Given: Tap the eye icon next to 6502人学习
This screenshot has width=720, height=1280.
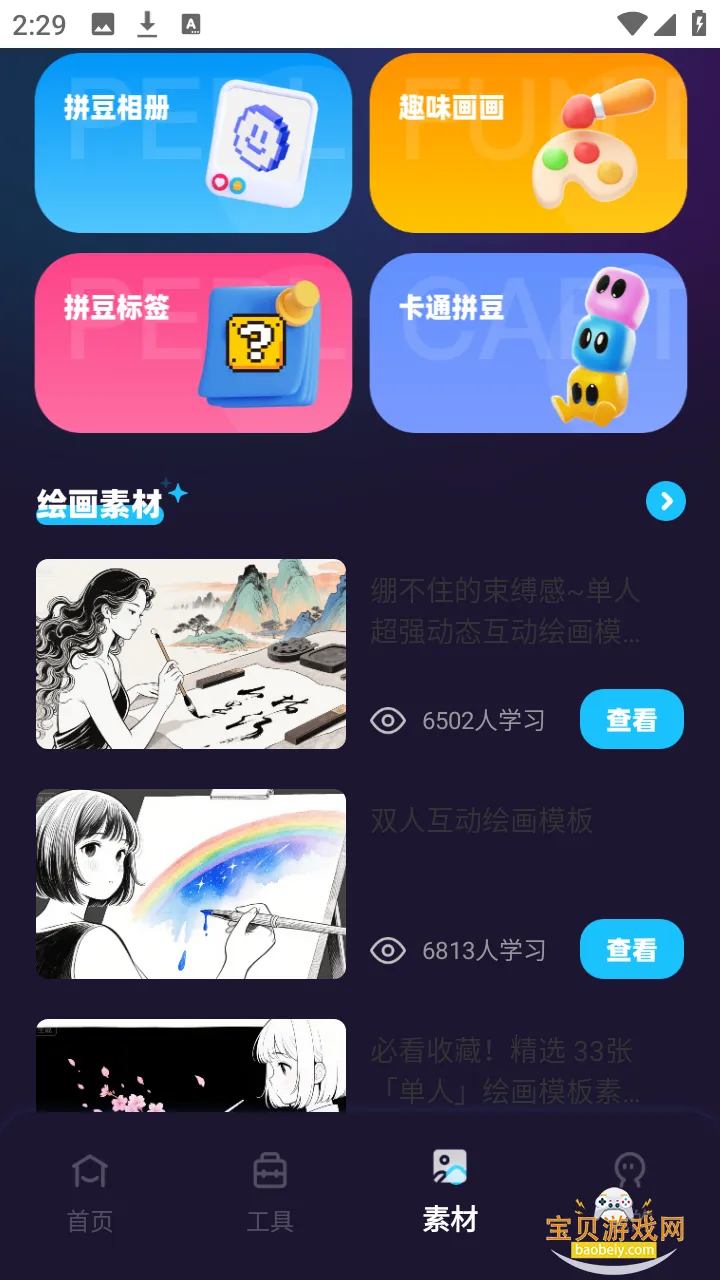Looking at the screenshot, I should pos(390,719).
